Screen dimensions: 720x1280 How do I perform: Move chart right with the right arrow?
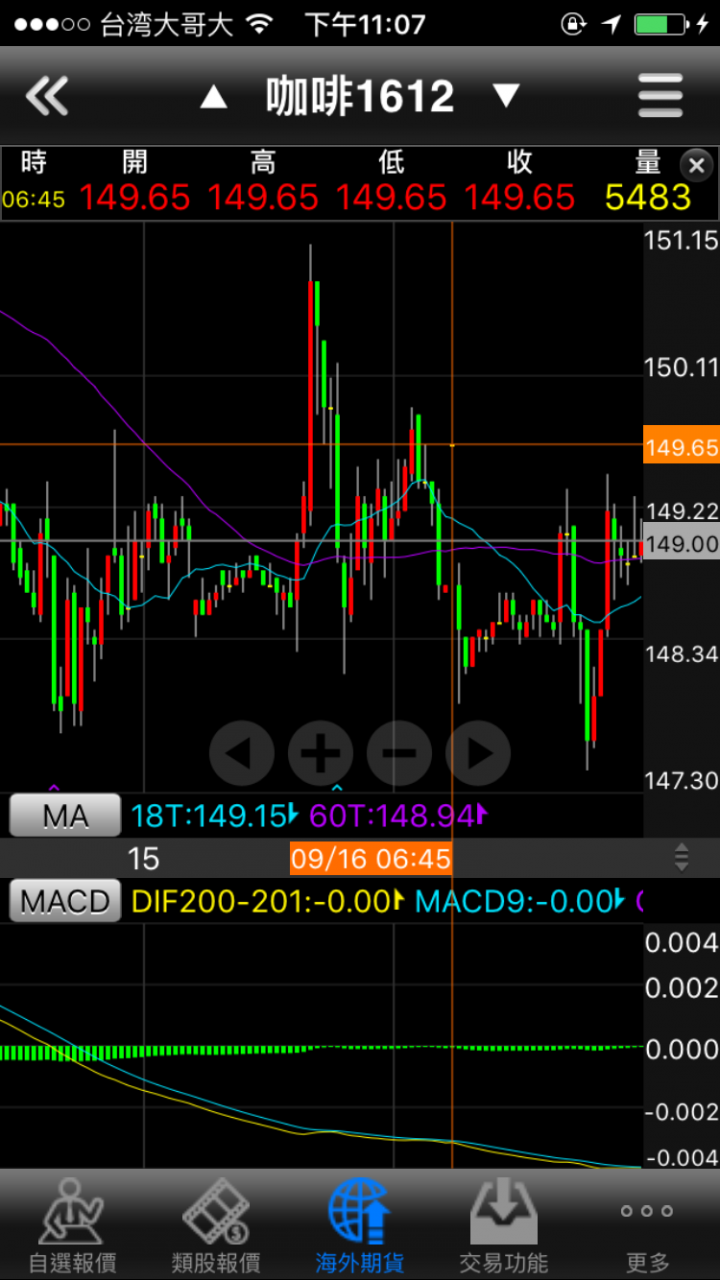(478, 752)
